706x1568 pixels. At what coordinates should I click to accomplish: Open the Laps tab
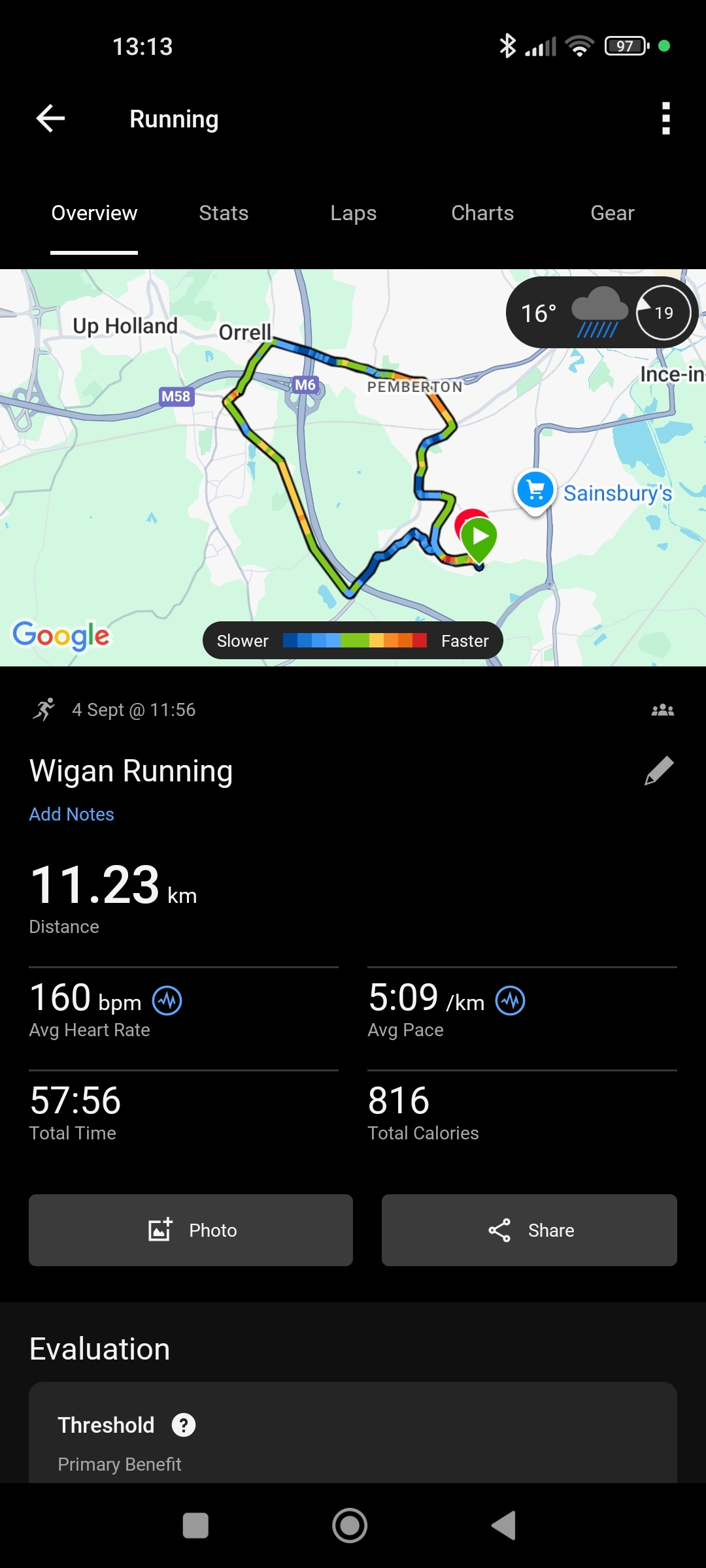pyautogui.click(x=353, y=213)
